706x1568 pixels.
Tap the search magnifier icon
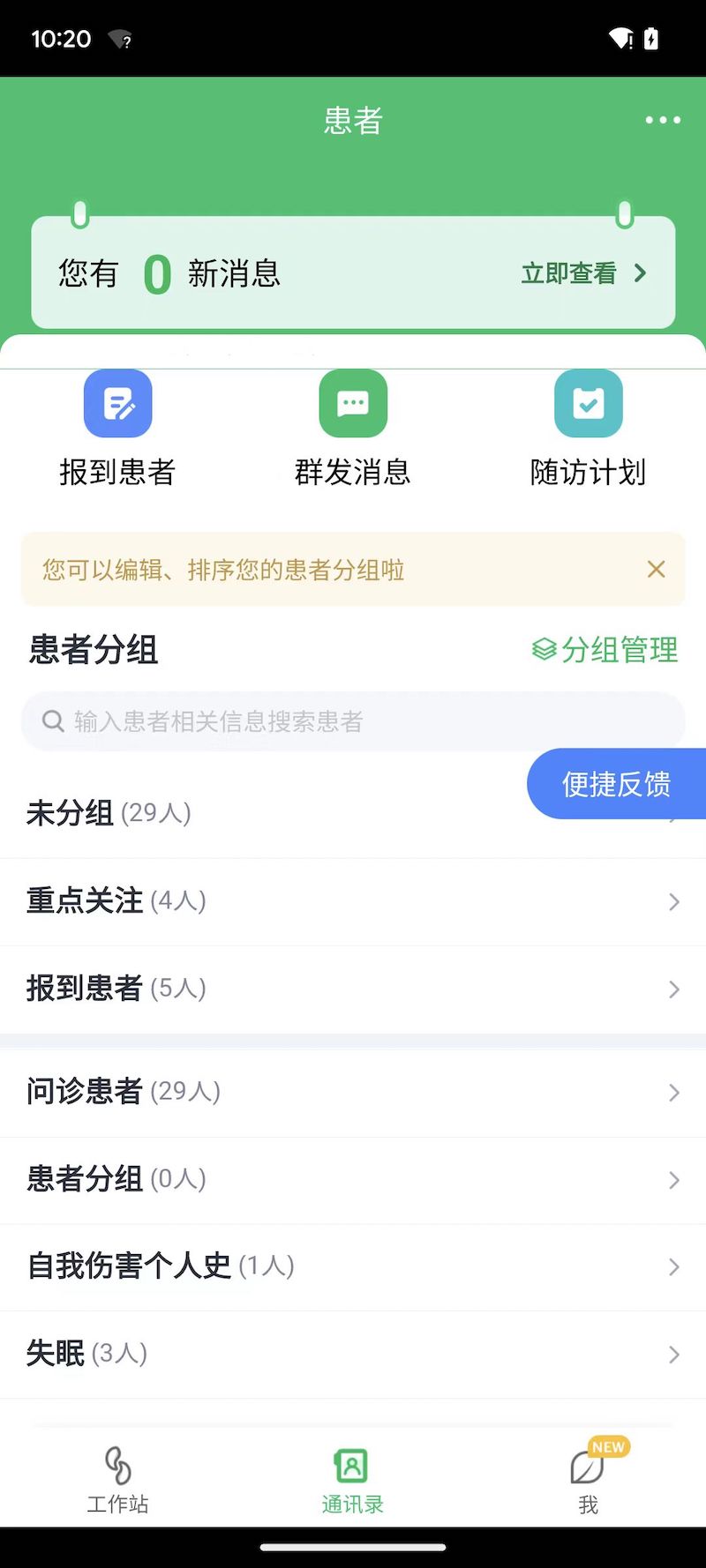[x=53, y=721]
